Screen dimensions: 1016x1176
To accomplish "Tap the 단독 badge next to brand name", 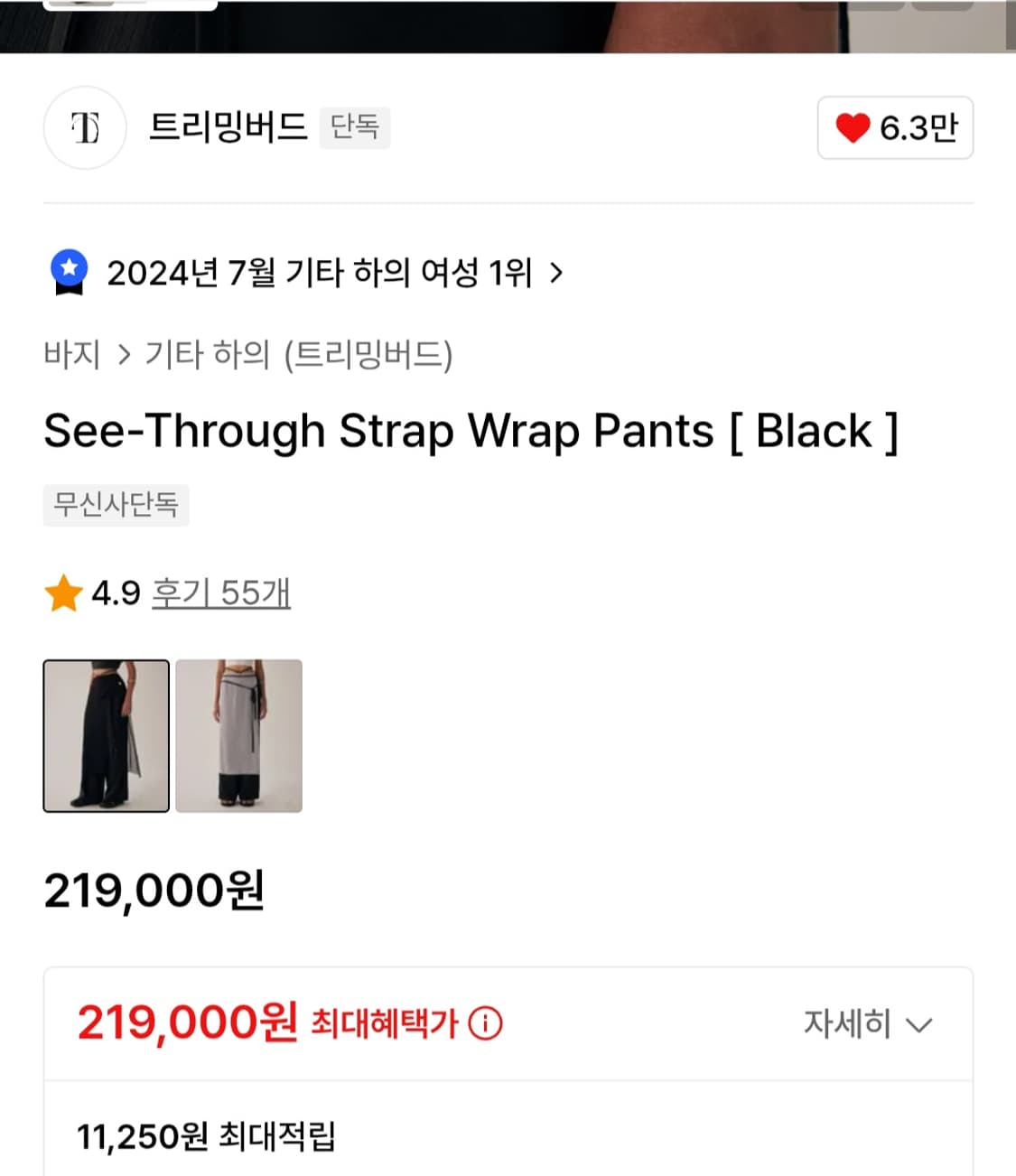I will [x=354, y=127].
